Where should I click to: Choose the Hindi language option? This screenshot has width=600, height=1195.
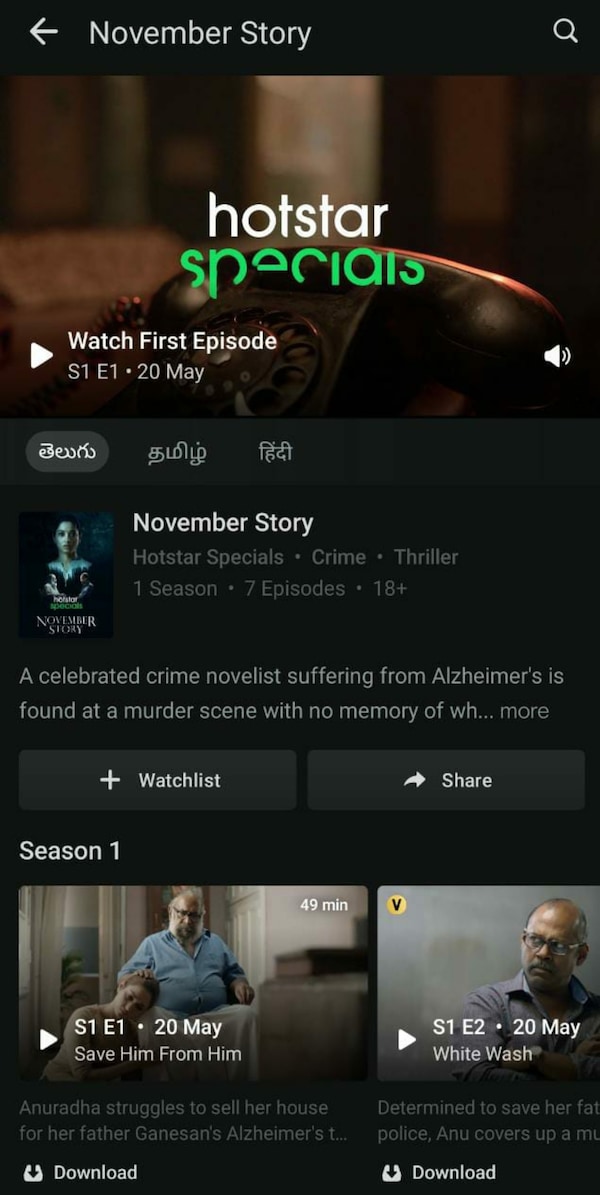[276, 452]
